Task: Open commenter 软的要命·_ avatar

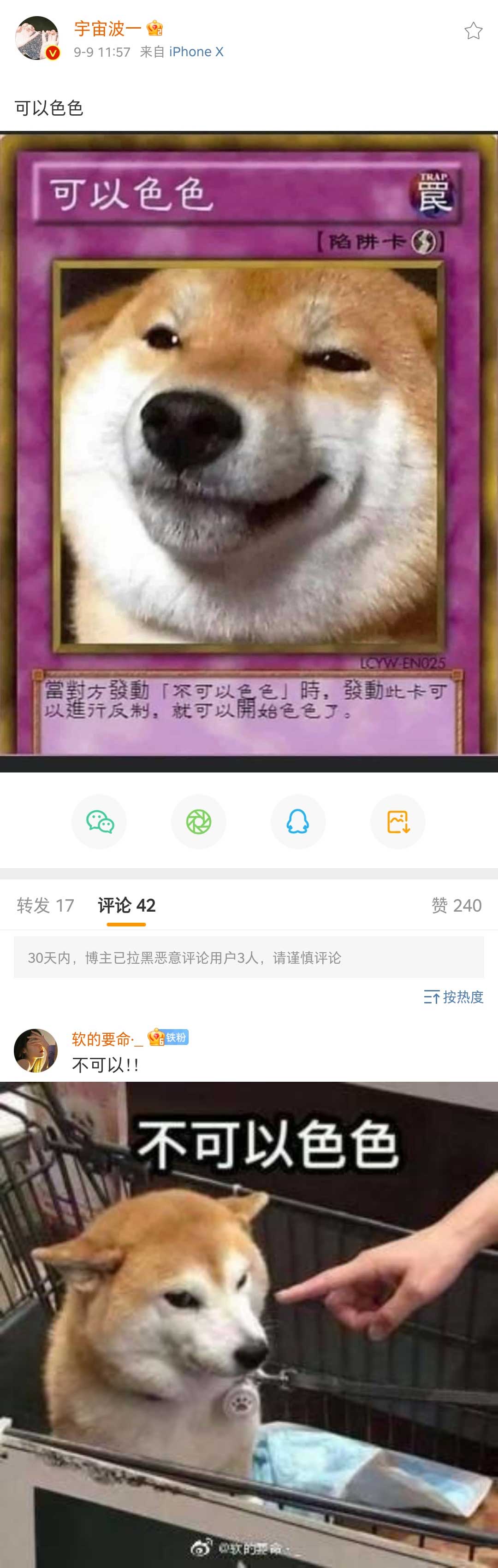Action: coord(36,1050)
